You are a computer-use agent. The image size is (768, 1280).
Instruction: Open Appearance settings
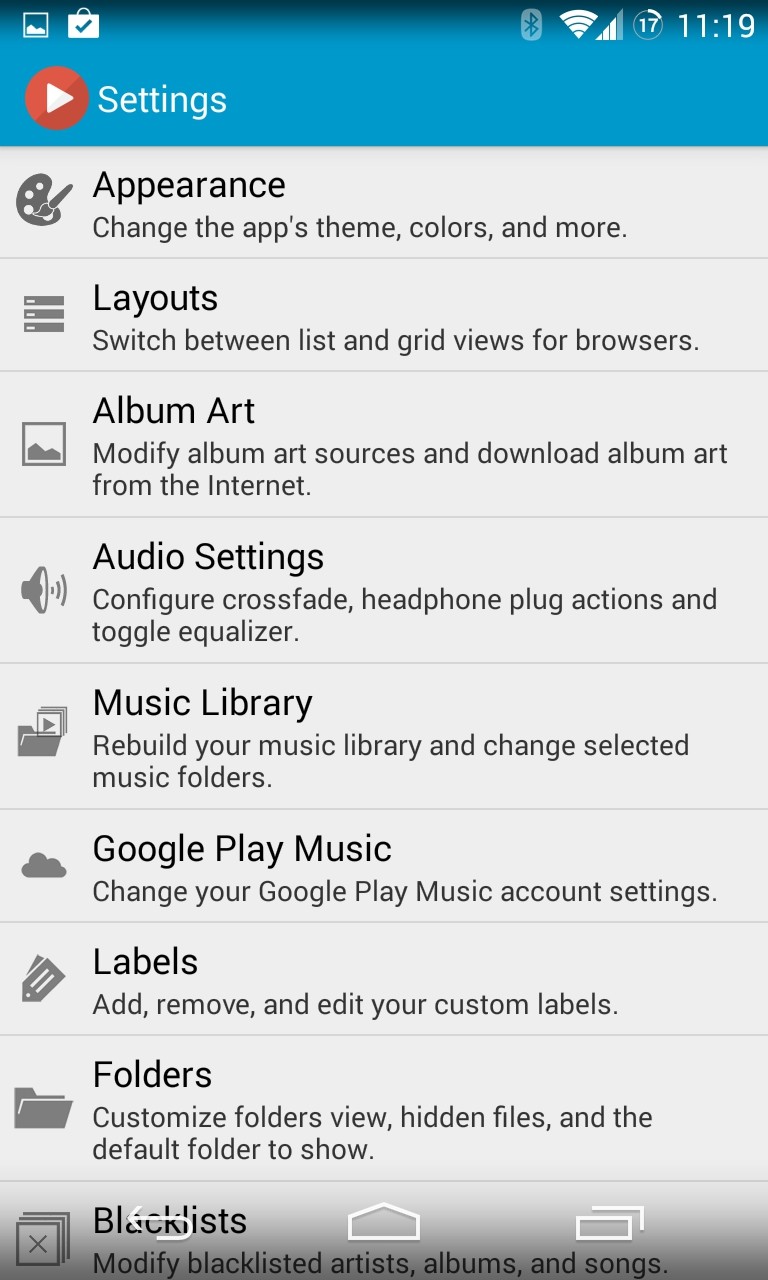[x=384, y=203]
